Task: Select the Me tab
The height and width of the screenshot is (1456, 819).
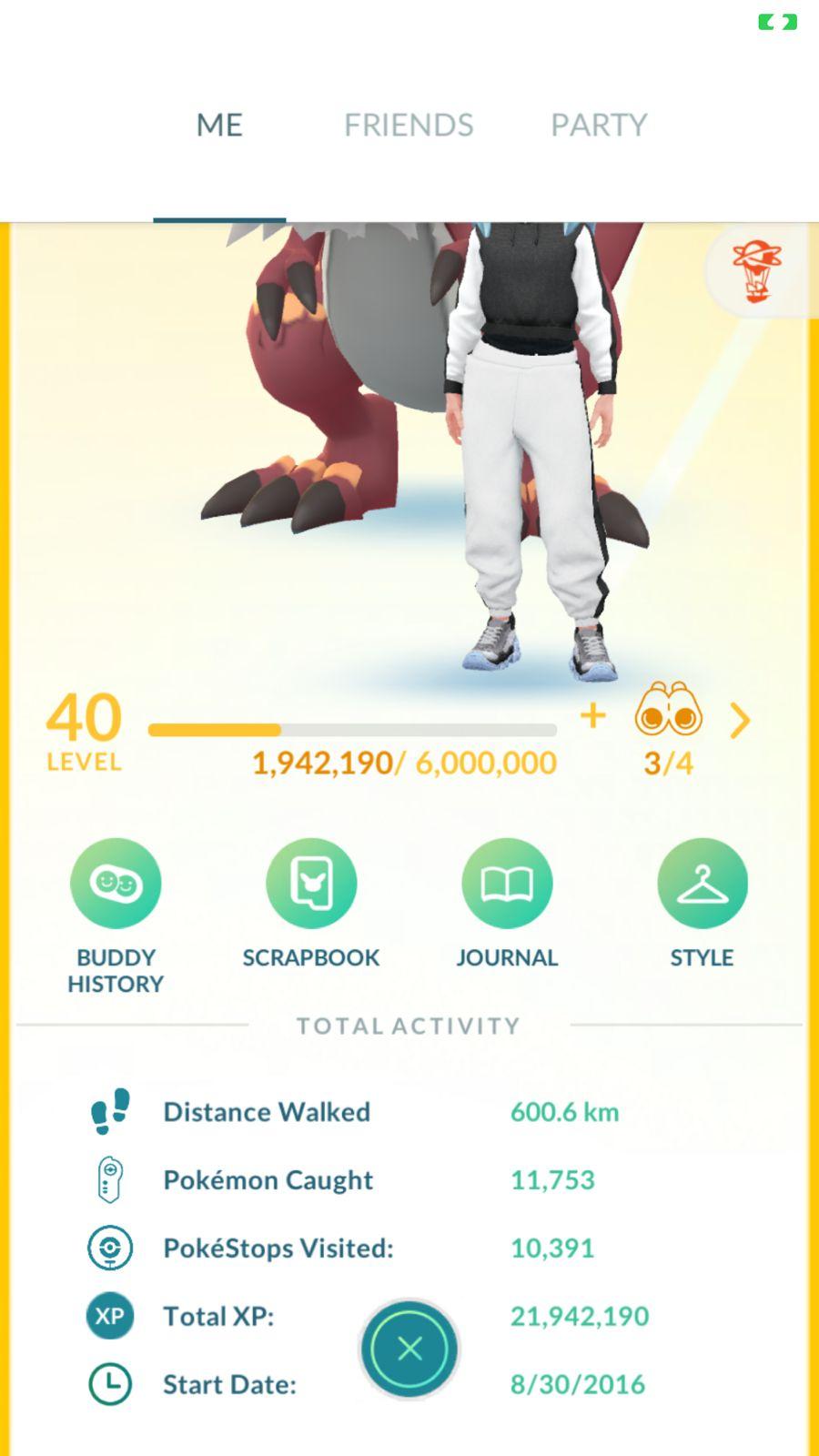Action: point(219,125)
